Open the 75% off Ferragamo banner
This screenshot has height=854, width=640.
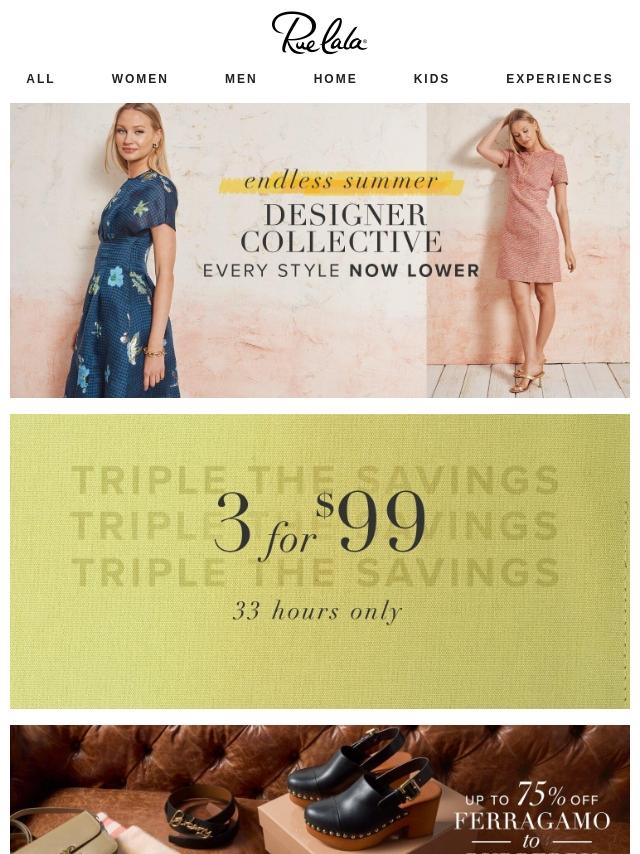pyautogui.click(x=320, y=790)
